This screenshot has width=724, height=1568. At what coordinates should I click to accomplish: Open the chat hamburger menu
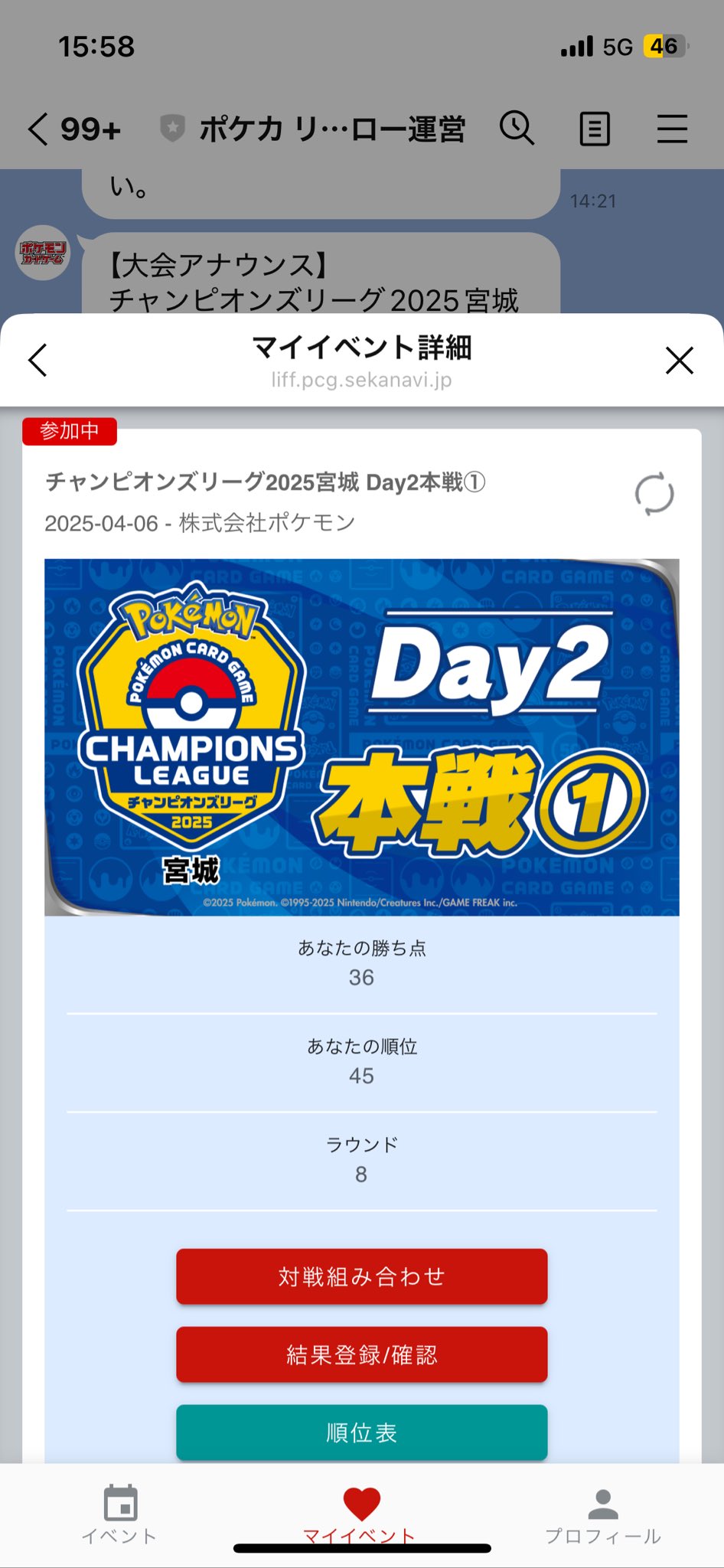(672, 128)
